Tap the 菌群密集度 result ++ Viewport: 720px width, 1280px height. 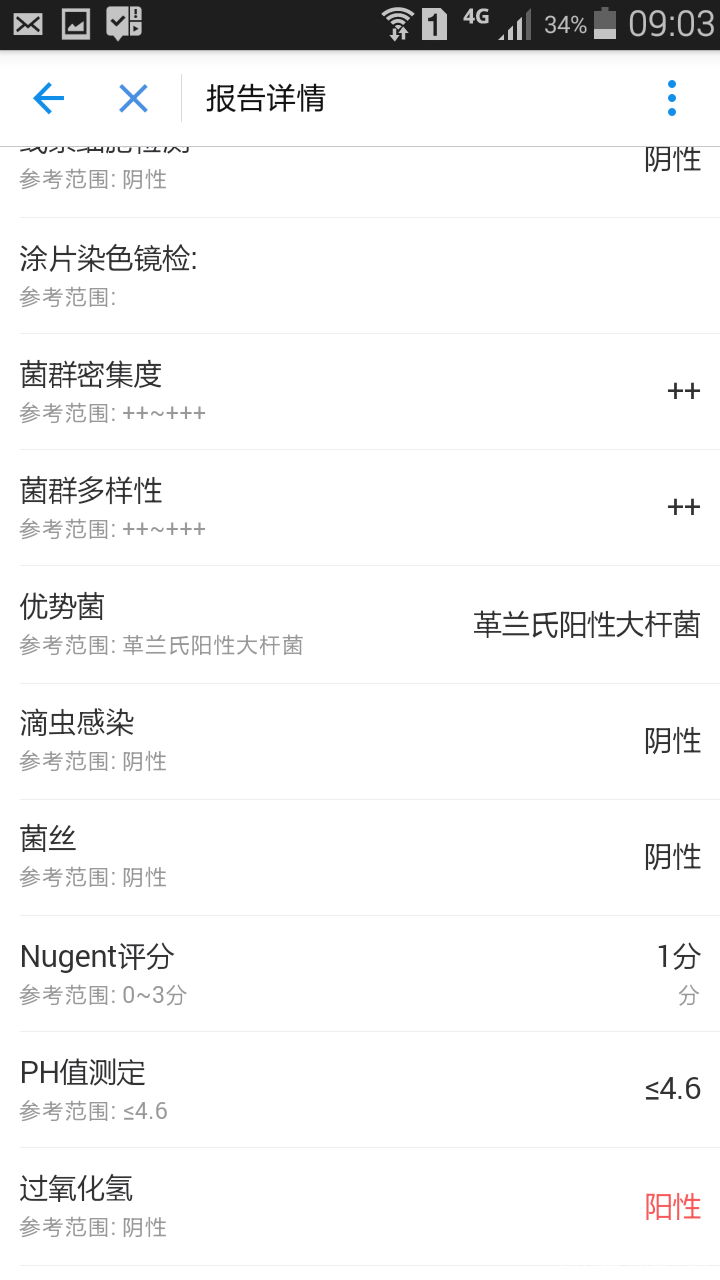(684, 391)
